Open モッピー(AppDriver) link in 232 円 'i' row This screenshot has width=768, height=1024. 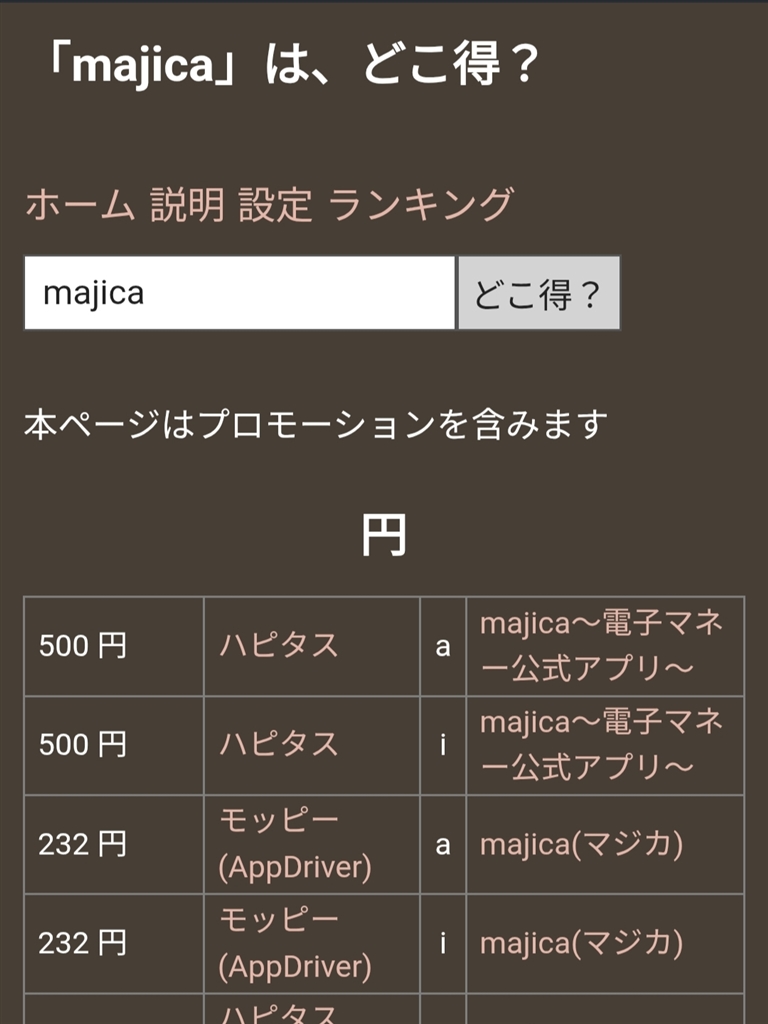tap(294, 943)
